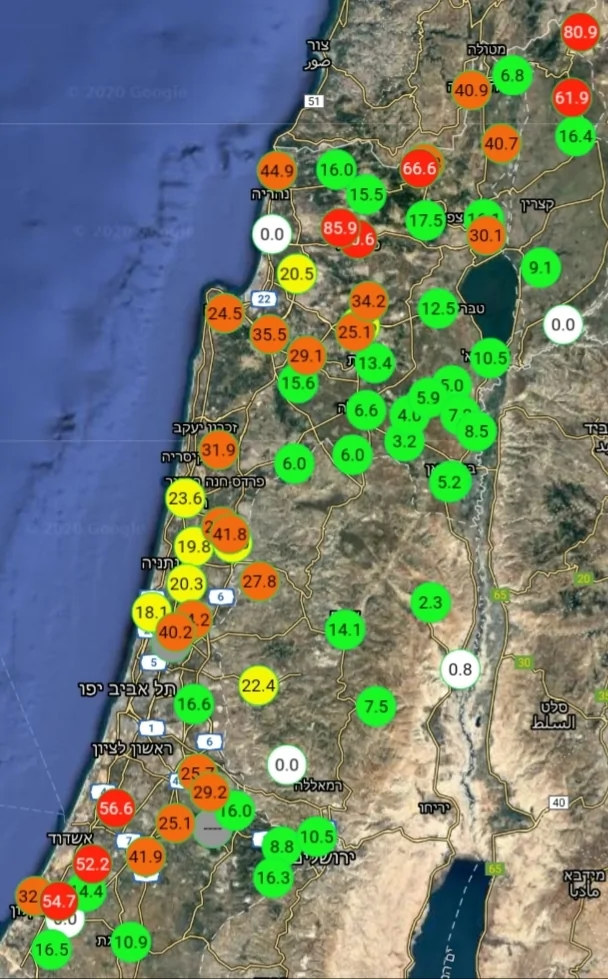Open the yellow 23.6 marker

pyautogui.click(x=186, y=498)
